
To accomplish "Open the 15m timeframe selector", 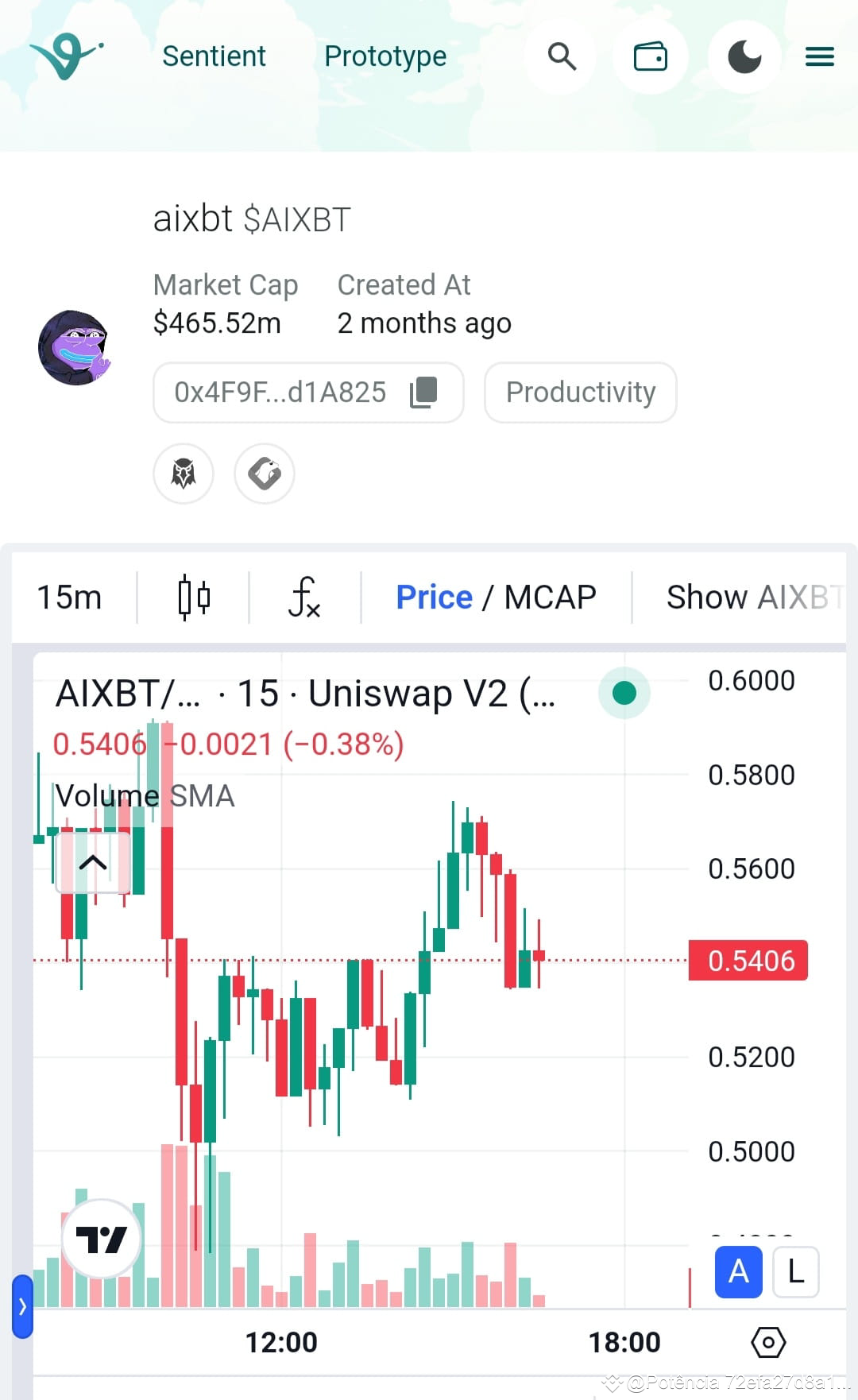I will point(69,596).
